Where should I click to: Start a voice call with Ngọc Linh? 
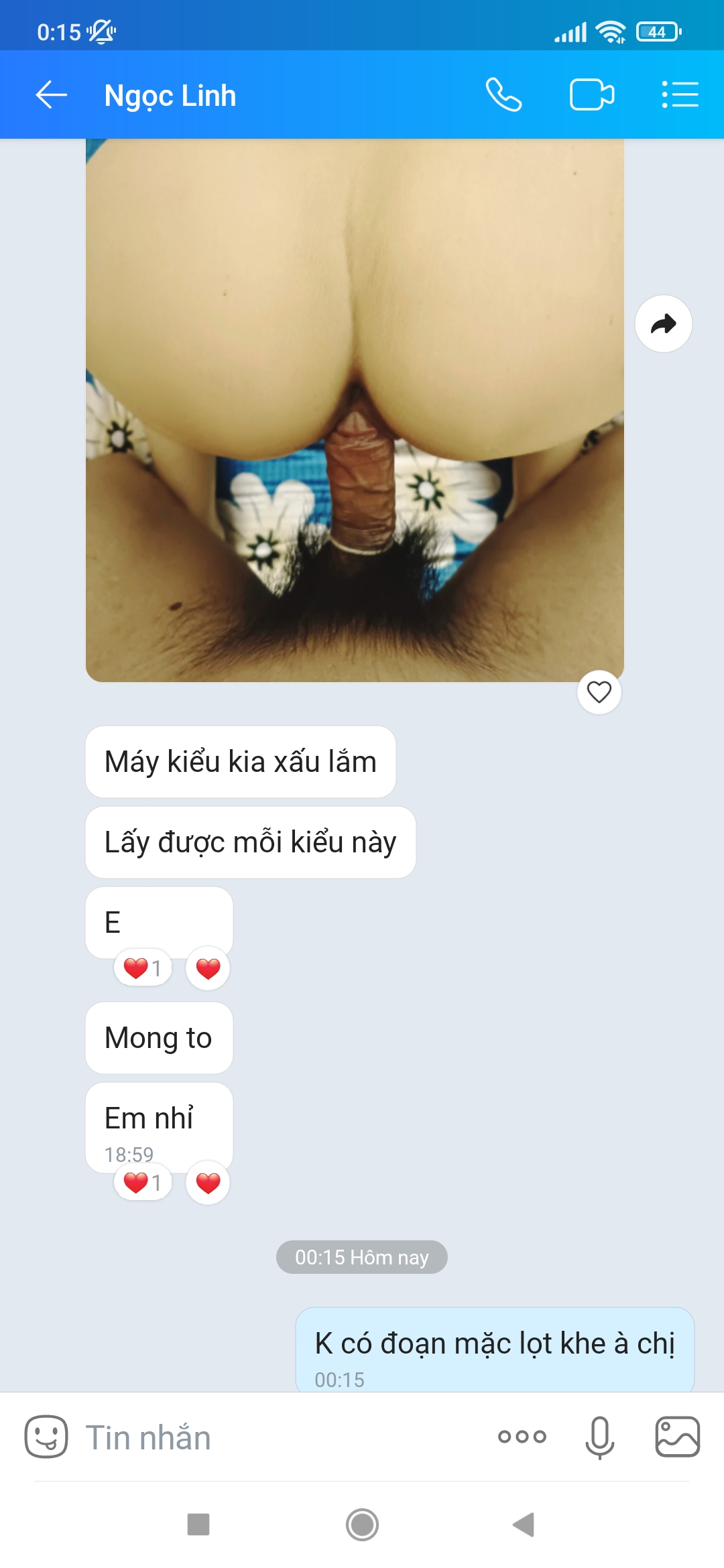point(503,94)
